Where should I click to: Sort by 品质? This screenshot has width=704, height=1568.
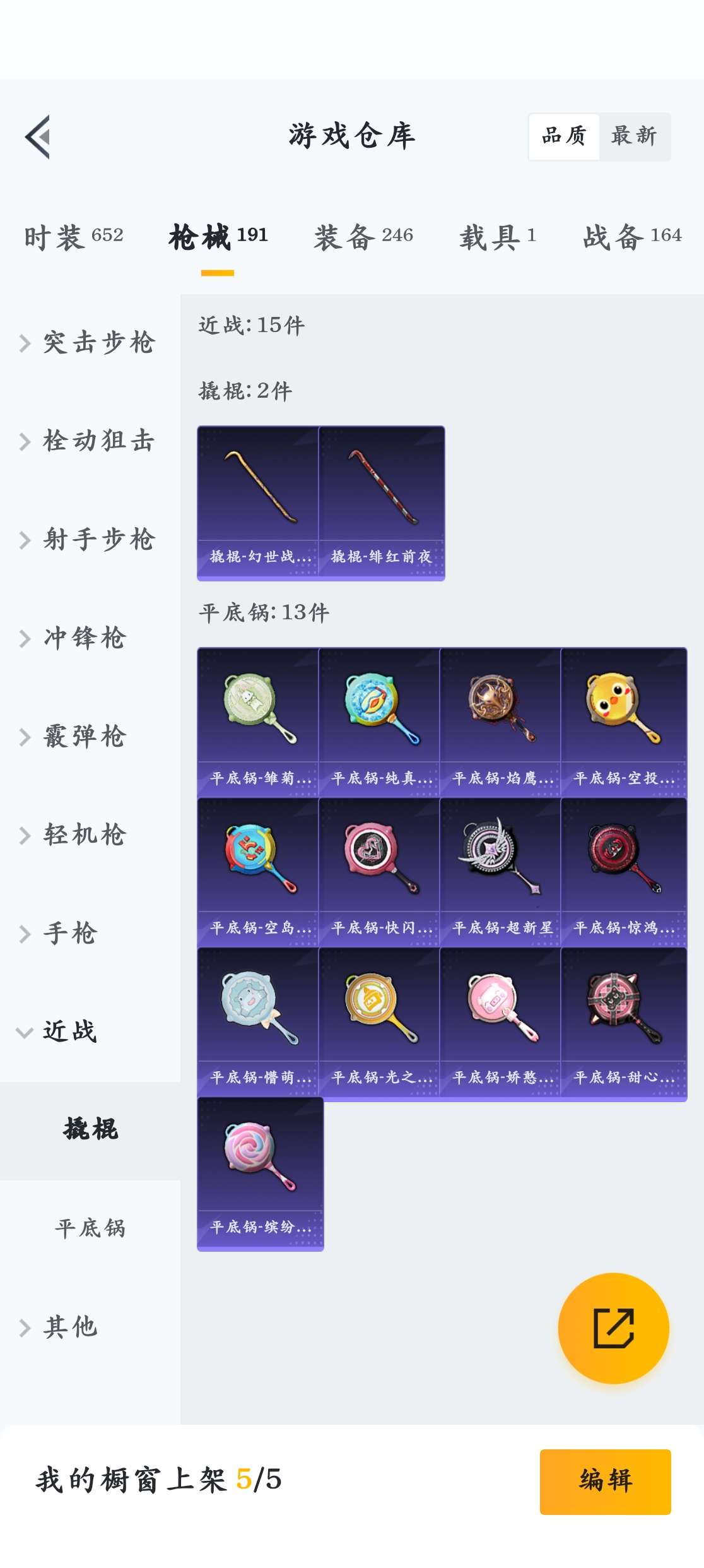(564, 136)
